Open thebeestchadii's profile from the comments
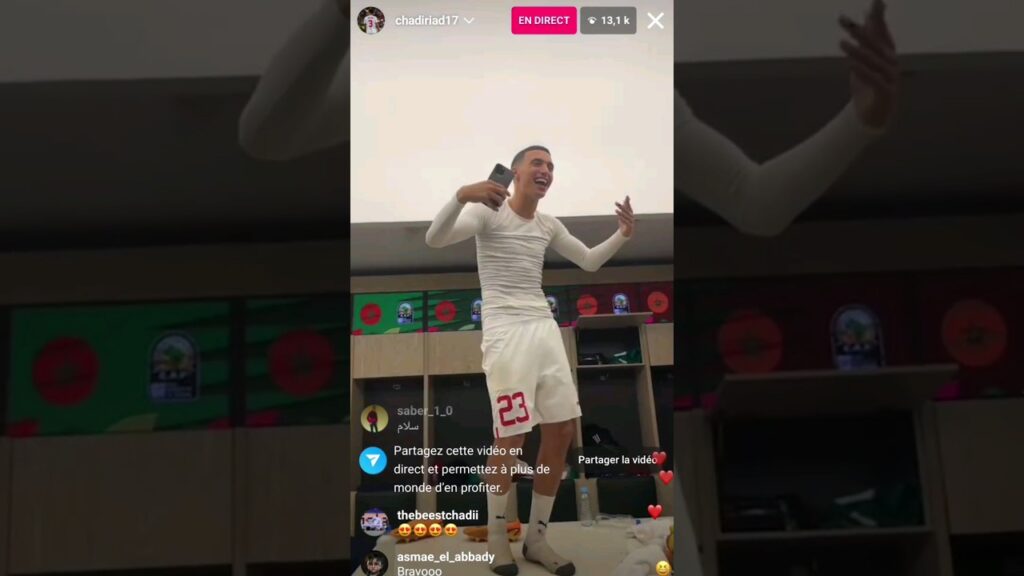 [374, 522]
